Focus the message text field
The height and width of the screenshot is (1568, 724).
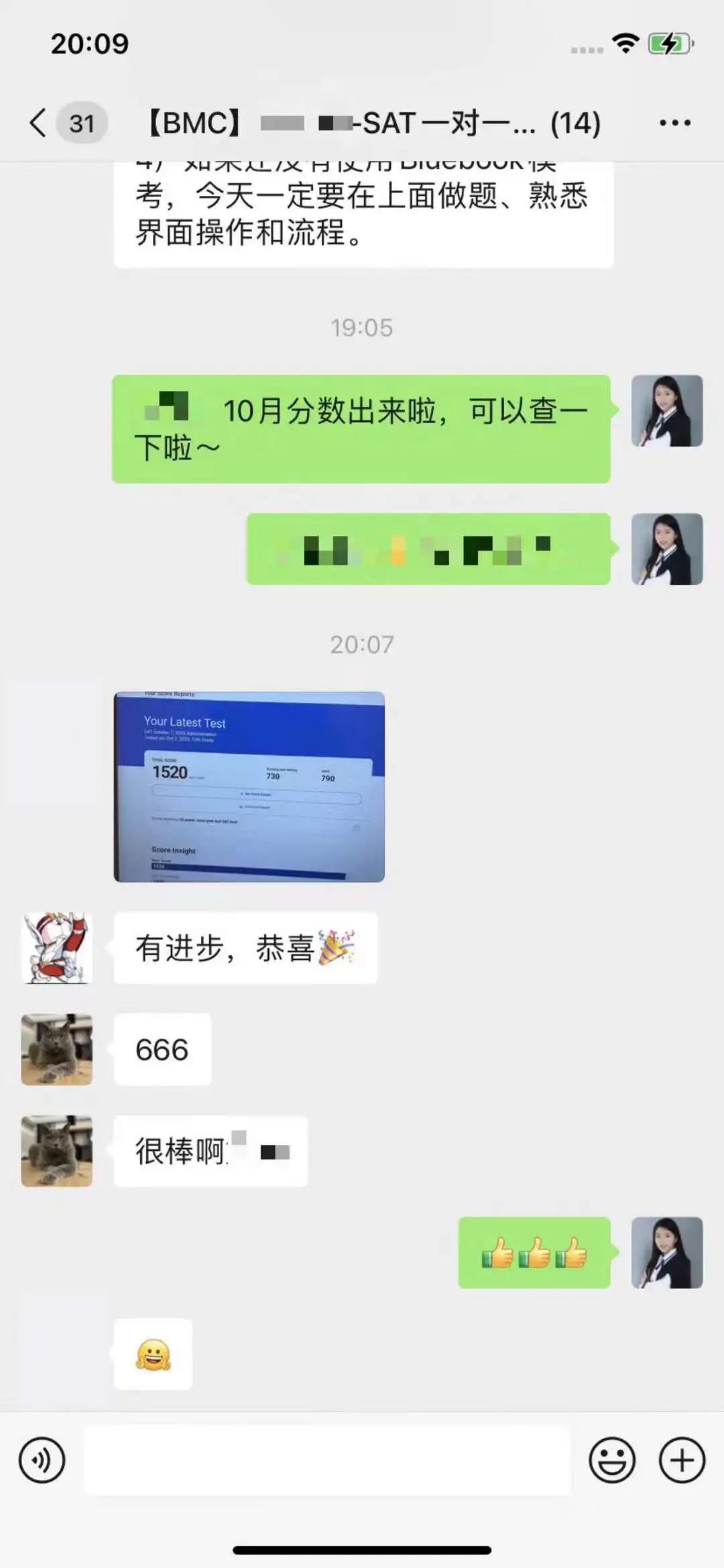click(x=327, y=1460)
